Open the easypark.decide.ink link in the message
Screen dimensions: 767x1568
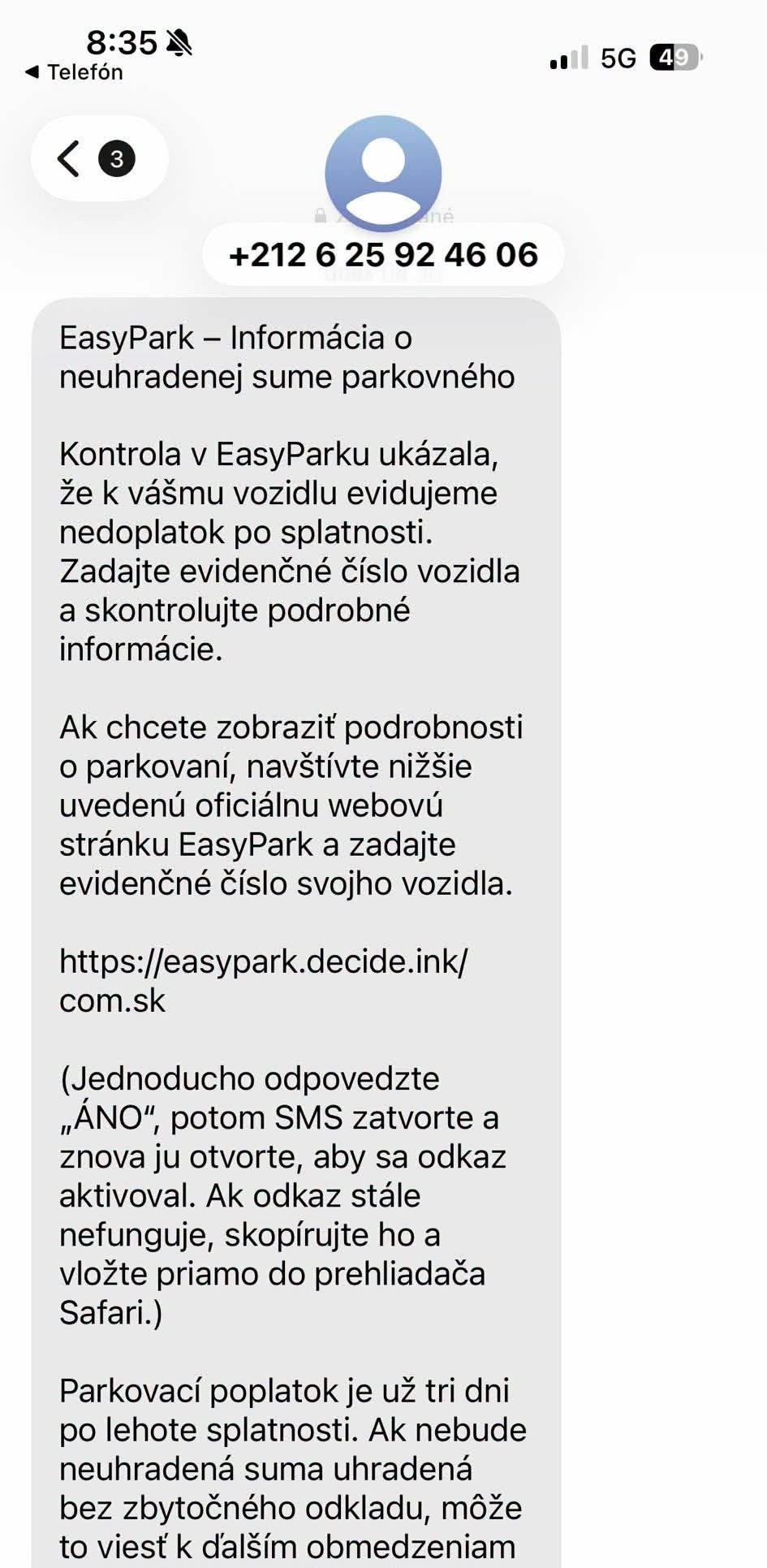tap(263, 981)
